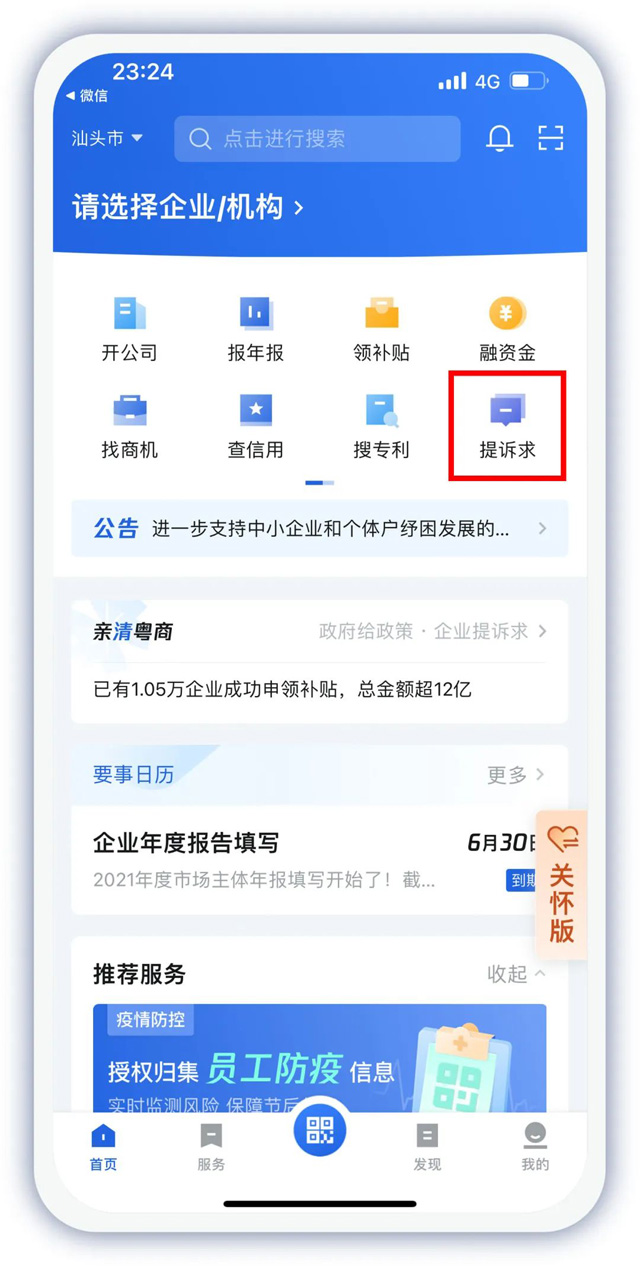Switch to the 服务 tab

point(211,1146)
